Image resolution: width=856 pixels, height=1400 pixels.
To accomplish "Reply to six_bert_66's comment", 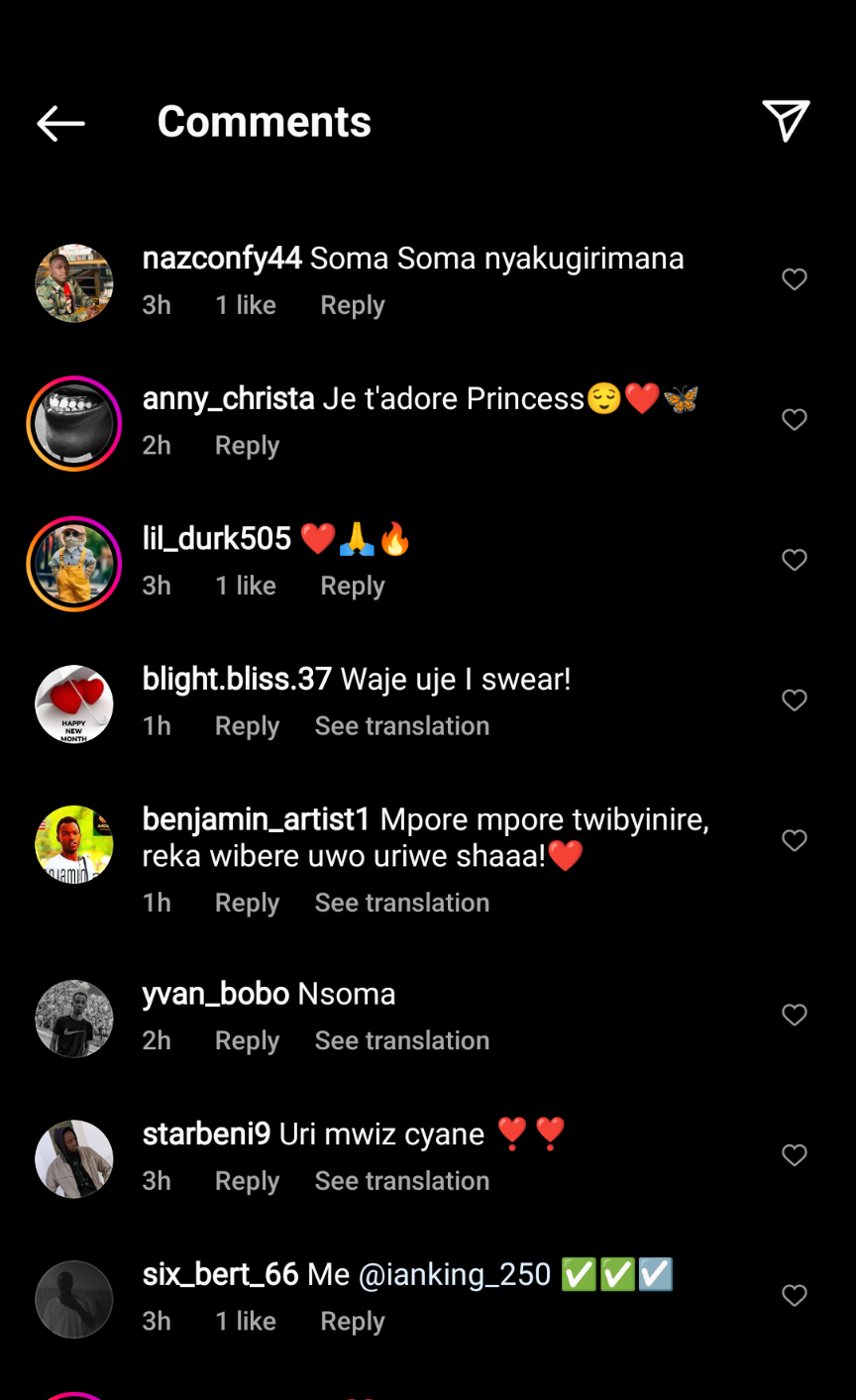I will (x=352, y=1322).
